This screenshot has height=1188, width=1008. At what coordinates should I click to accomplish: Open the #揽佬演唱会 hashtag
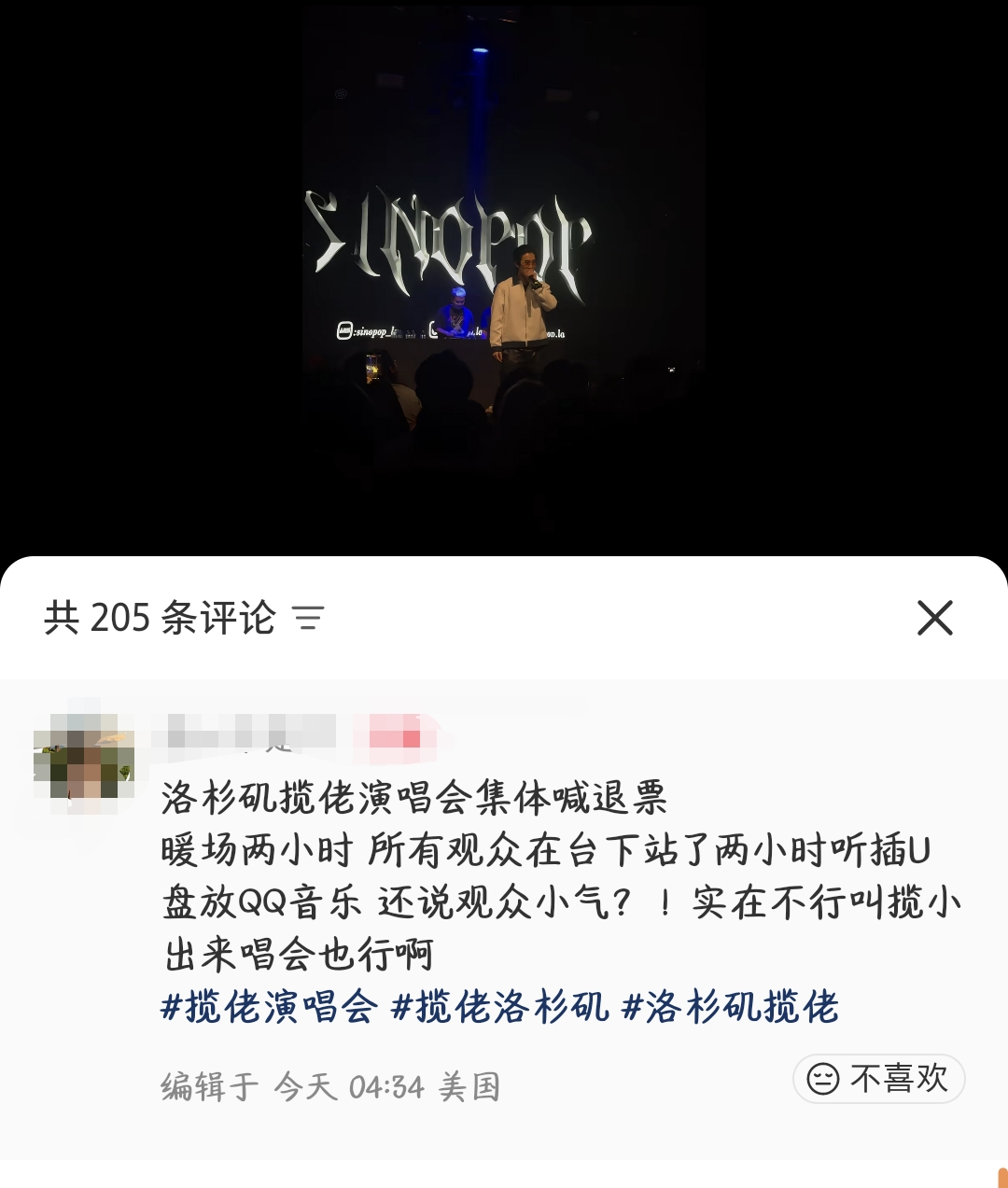270,1008
